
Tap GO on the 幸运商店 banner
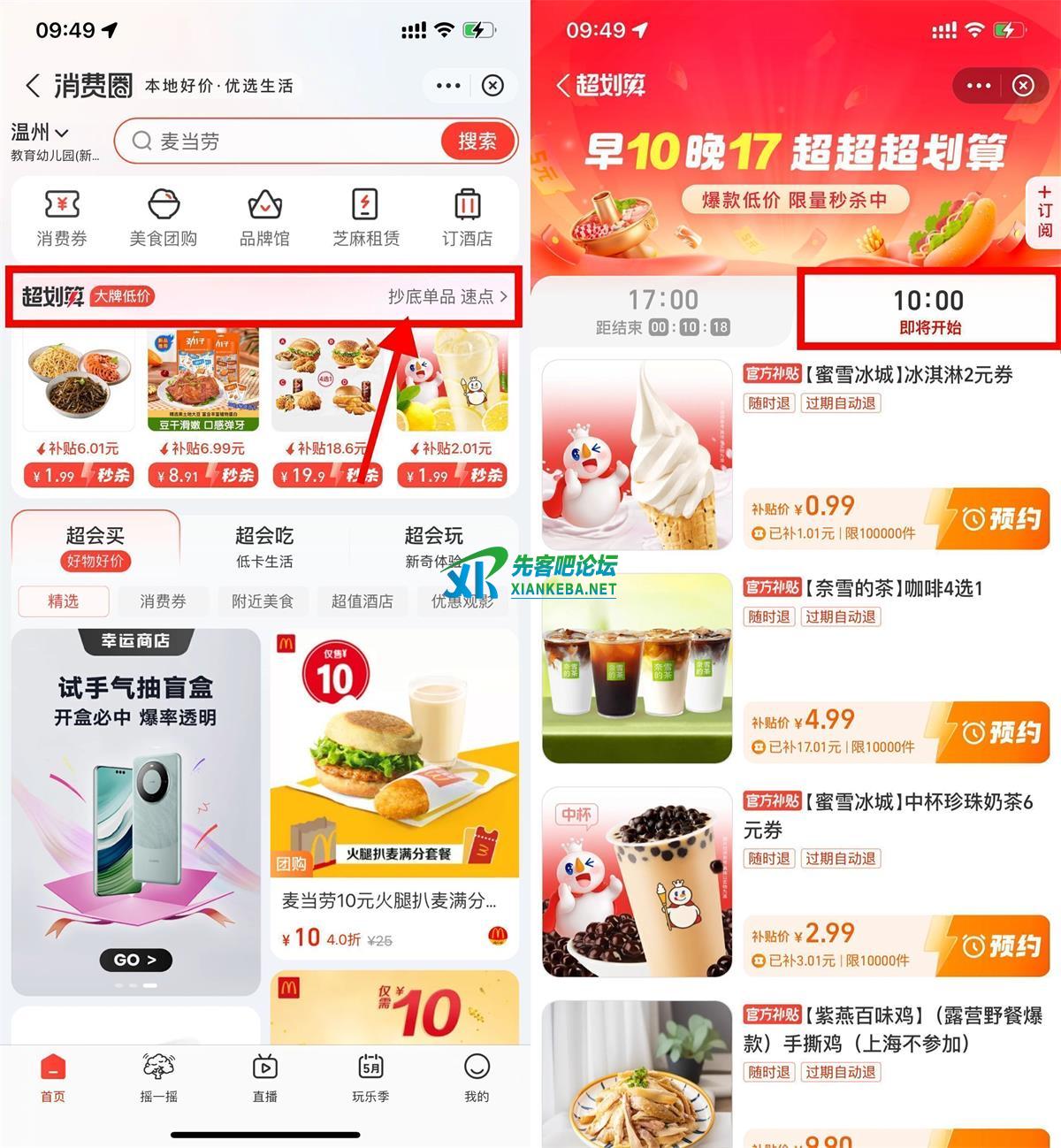135,960
